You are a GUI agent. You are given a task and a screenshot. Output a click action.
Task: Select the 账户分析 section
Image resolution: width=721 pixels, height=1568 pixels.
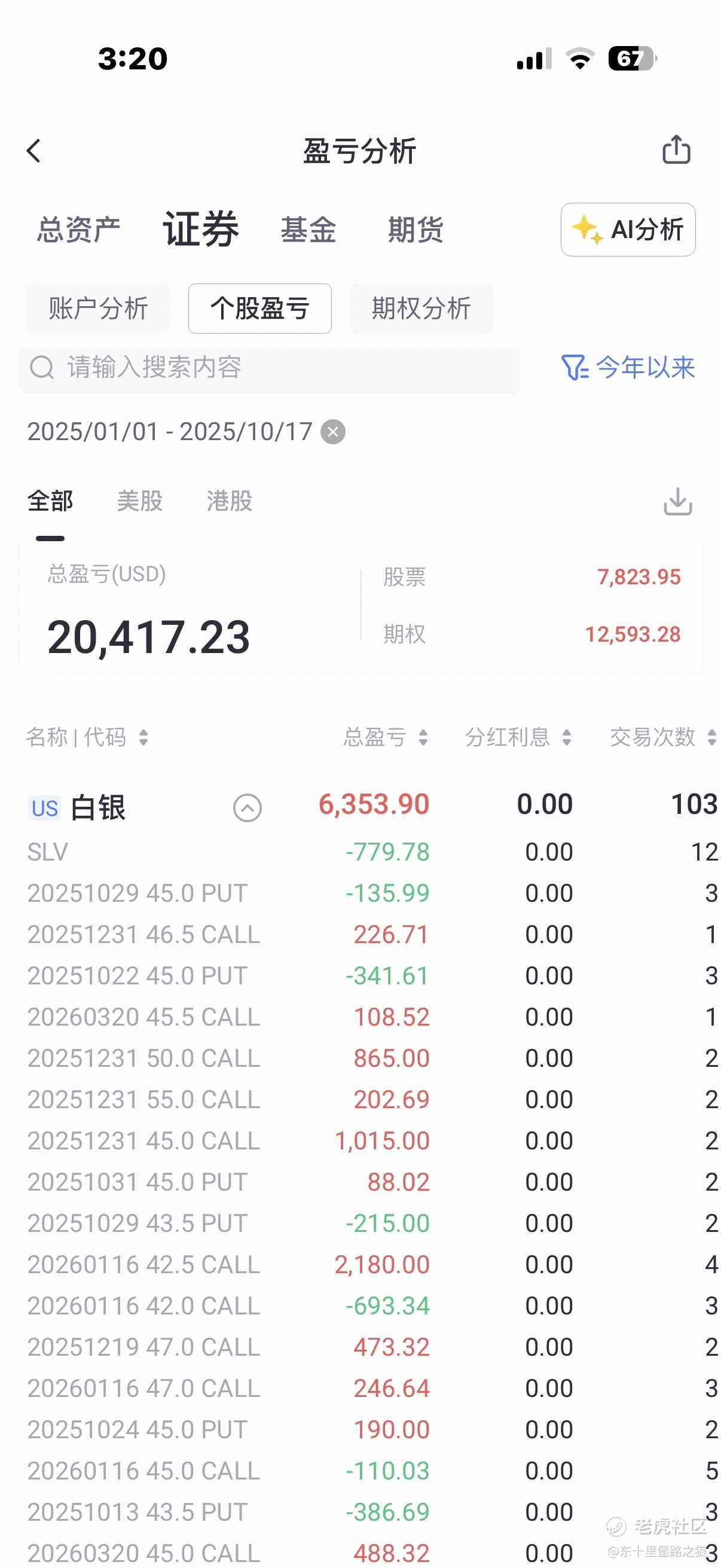[x=98, y=309]
